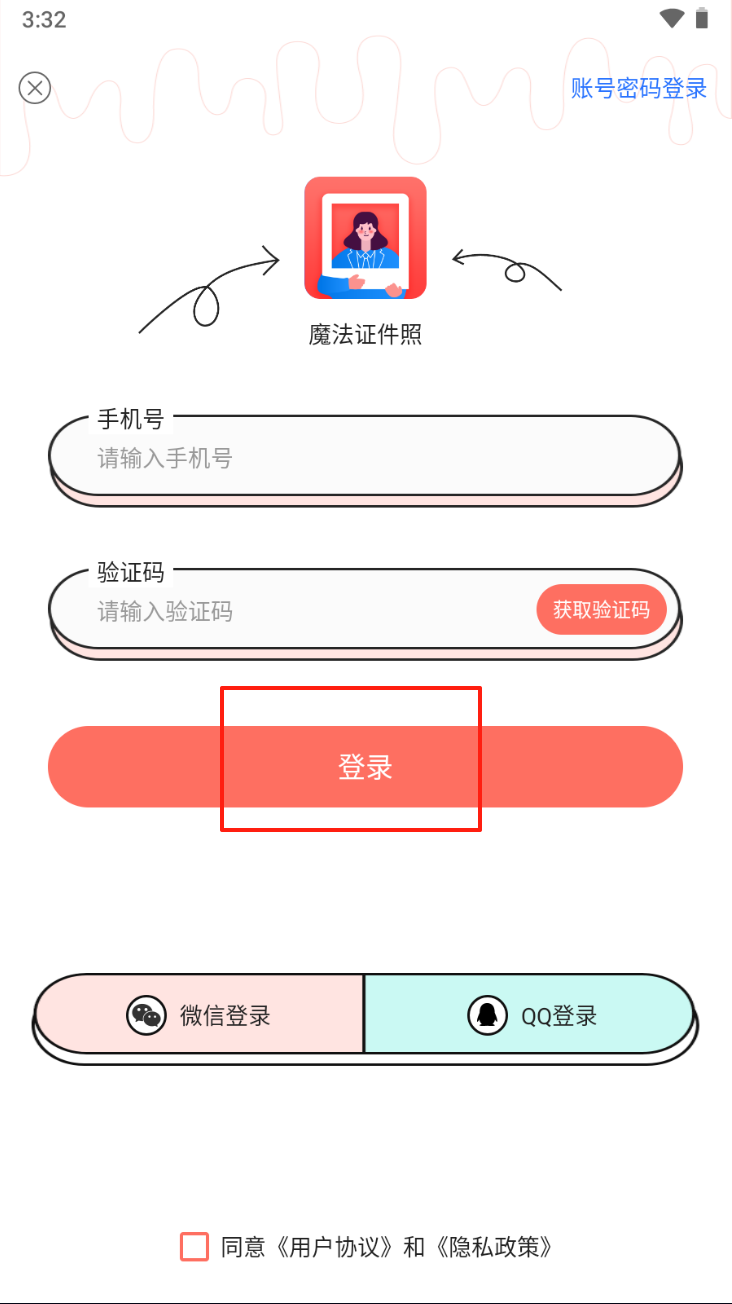Image resolution: width=732 pixels, height=1304 pixels.
Task: Log in with 微信登录
Action: click(199, 1015)
